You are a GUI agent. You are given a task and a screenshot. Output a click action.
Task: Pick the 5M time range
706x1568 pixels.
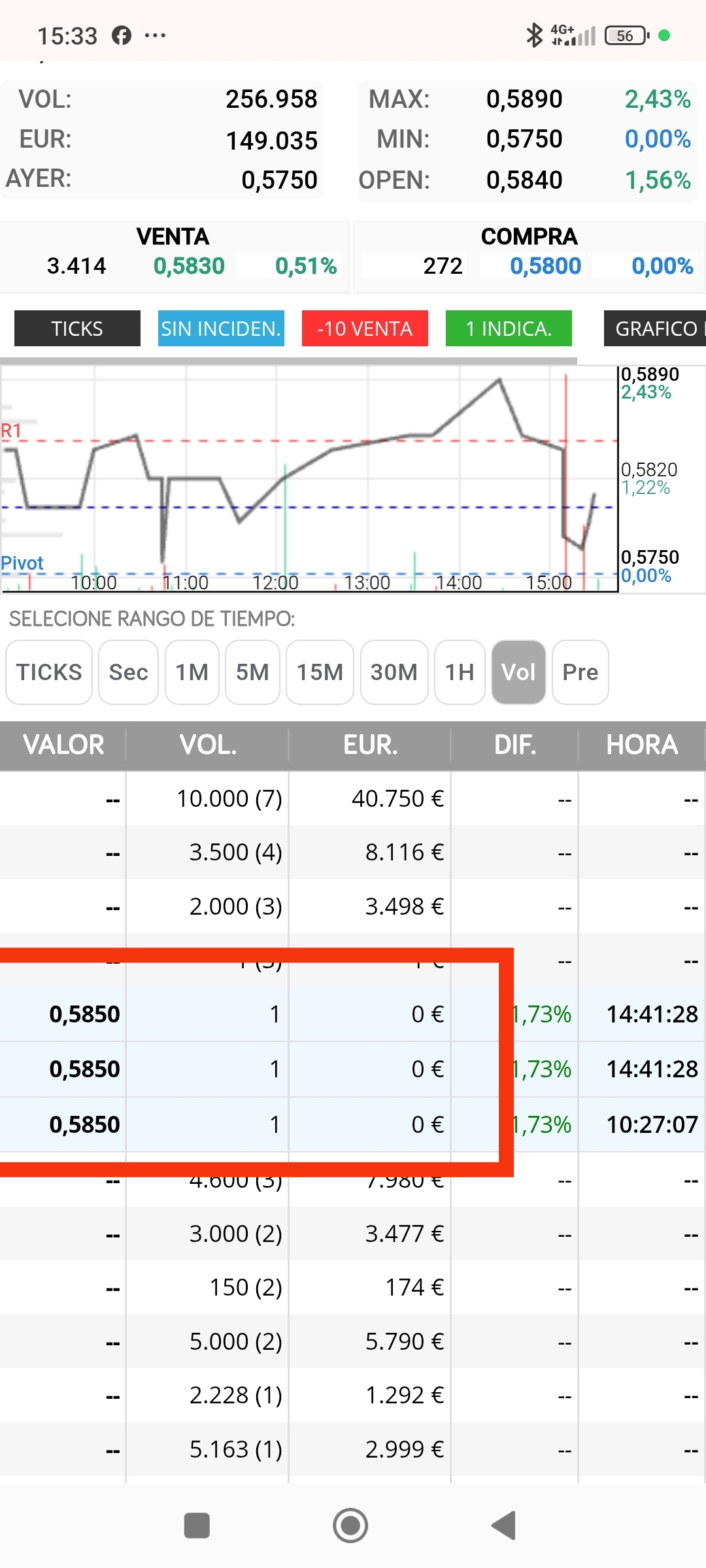[x=252, y=672]
